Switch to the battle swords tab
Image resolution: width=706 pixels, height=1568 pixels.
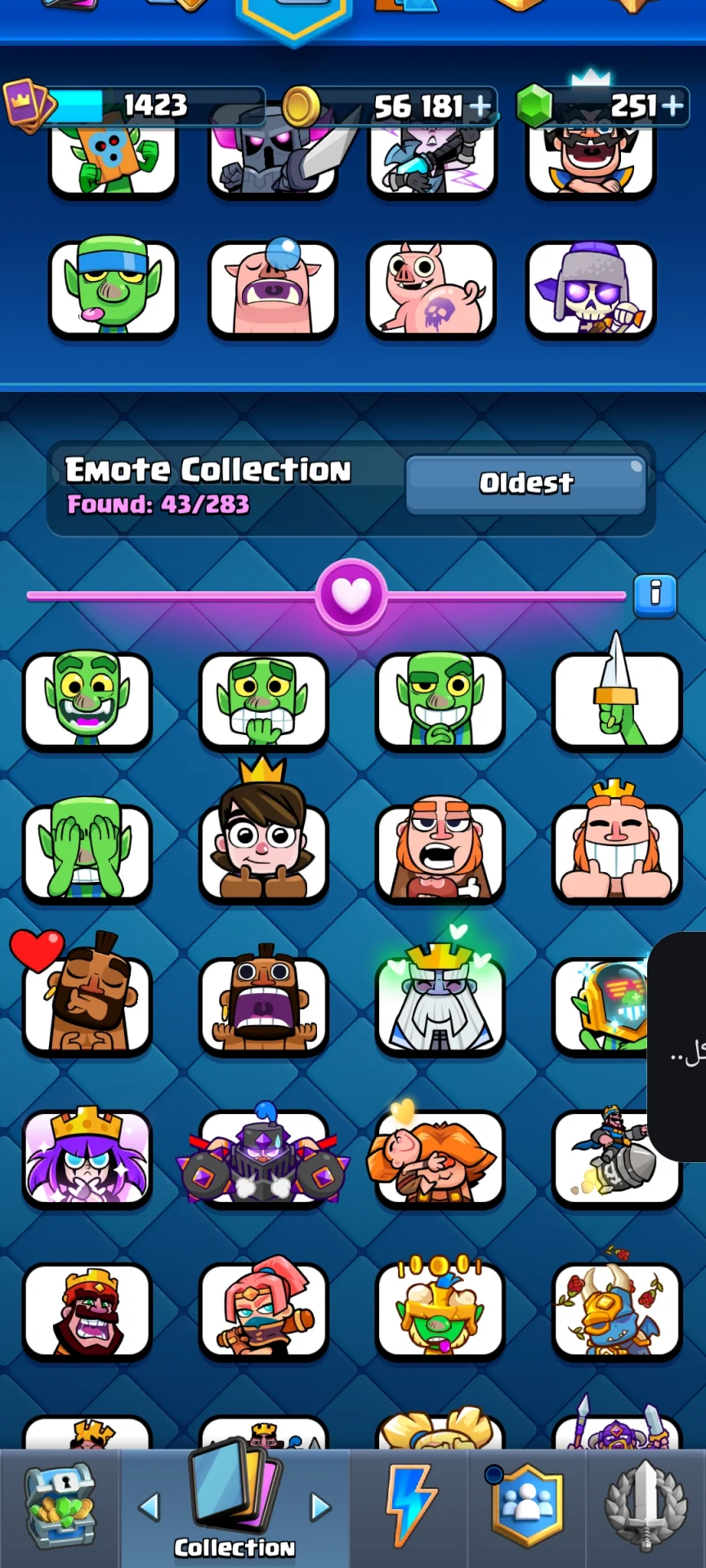pyautogui.click(x=646, y=1508)
